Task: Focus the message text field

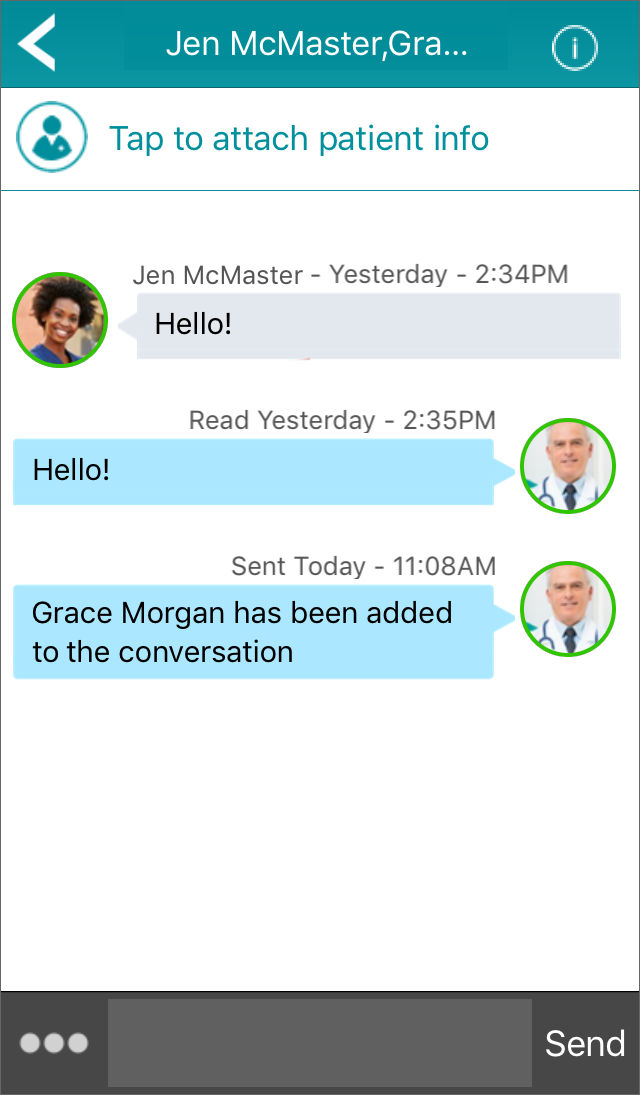Action: click(319, 1042)
